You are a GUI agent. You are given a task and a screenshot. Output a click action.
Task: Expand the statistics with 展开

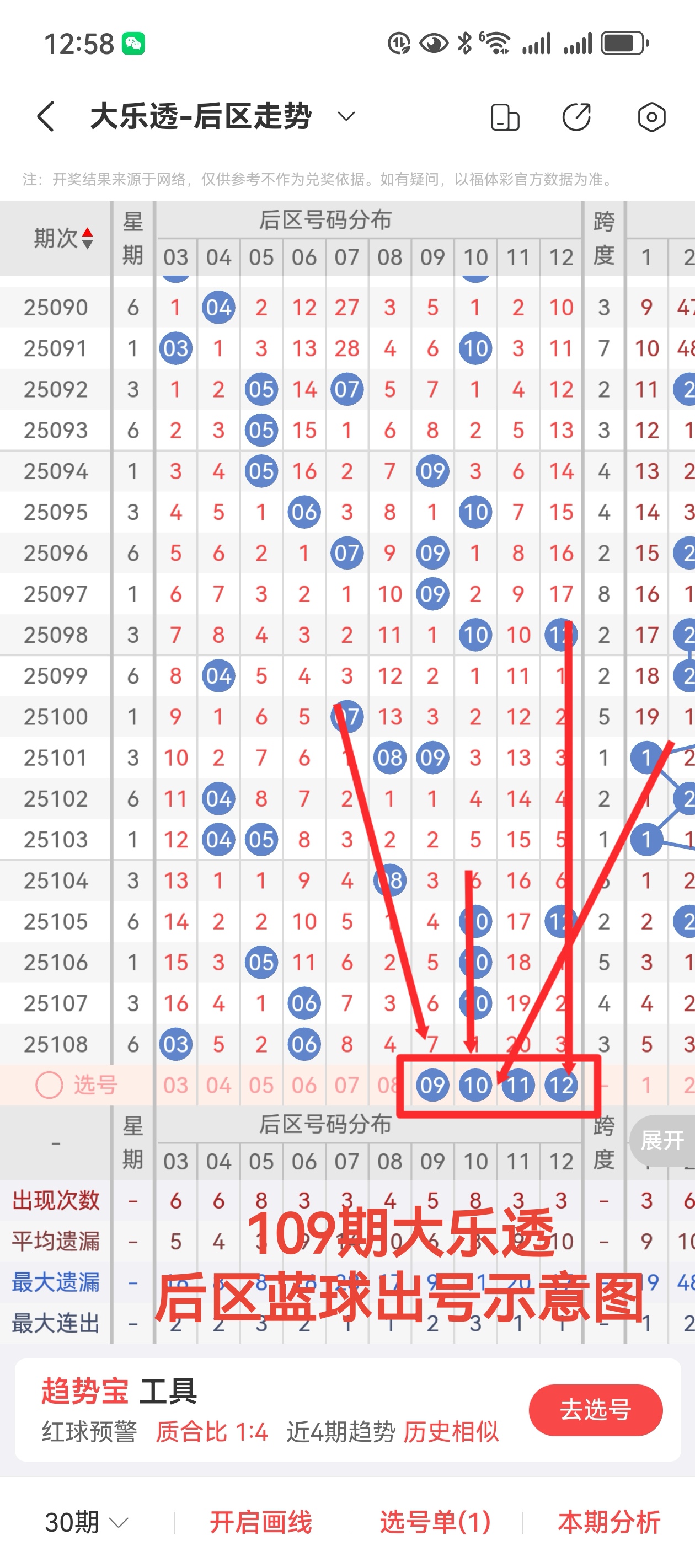point(662,1140)
